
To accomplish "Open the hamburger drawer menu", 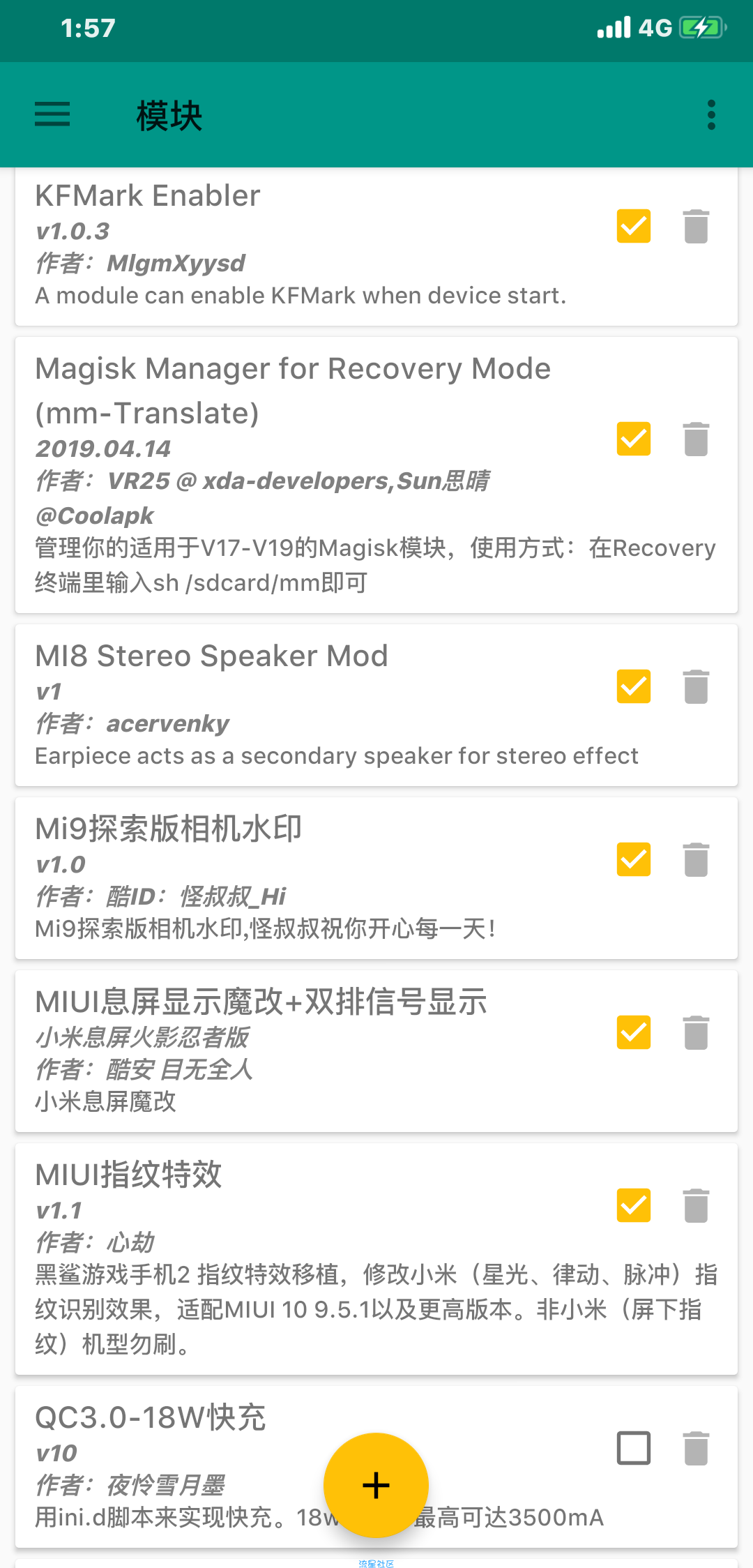I will (x=52, y=114).
